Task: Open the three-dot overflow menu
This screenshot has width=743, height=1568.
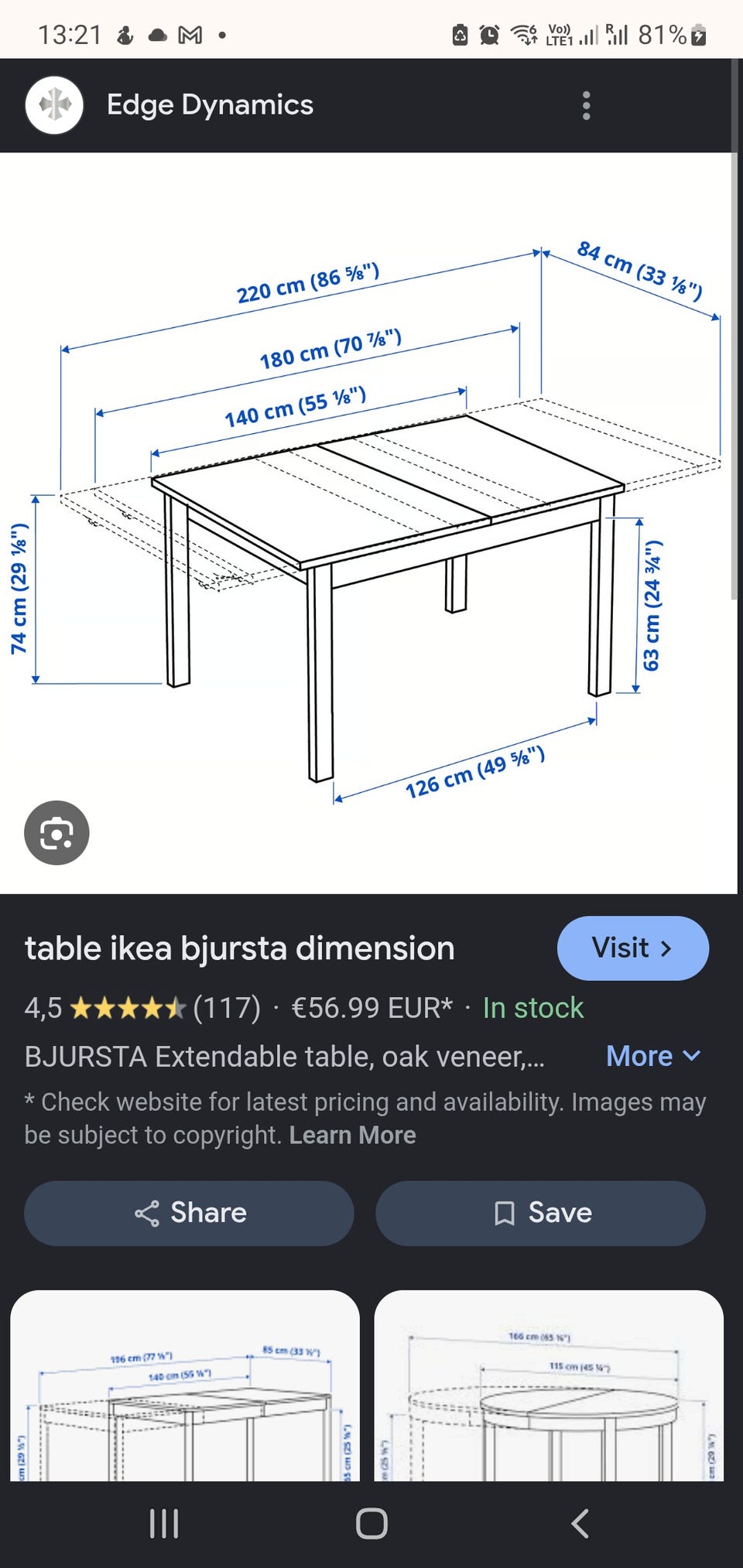Action: pos(586,105)
